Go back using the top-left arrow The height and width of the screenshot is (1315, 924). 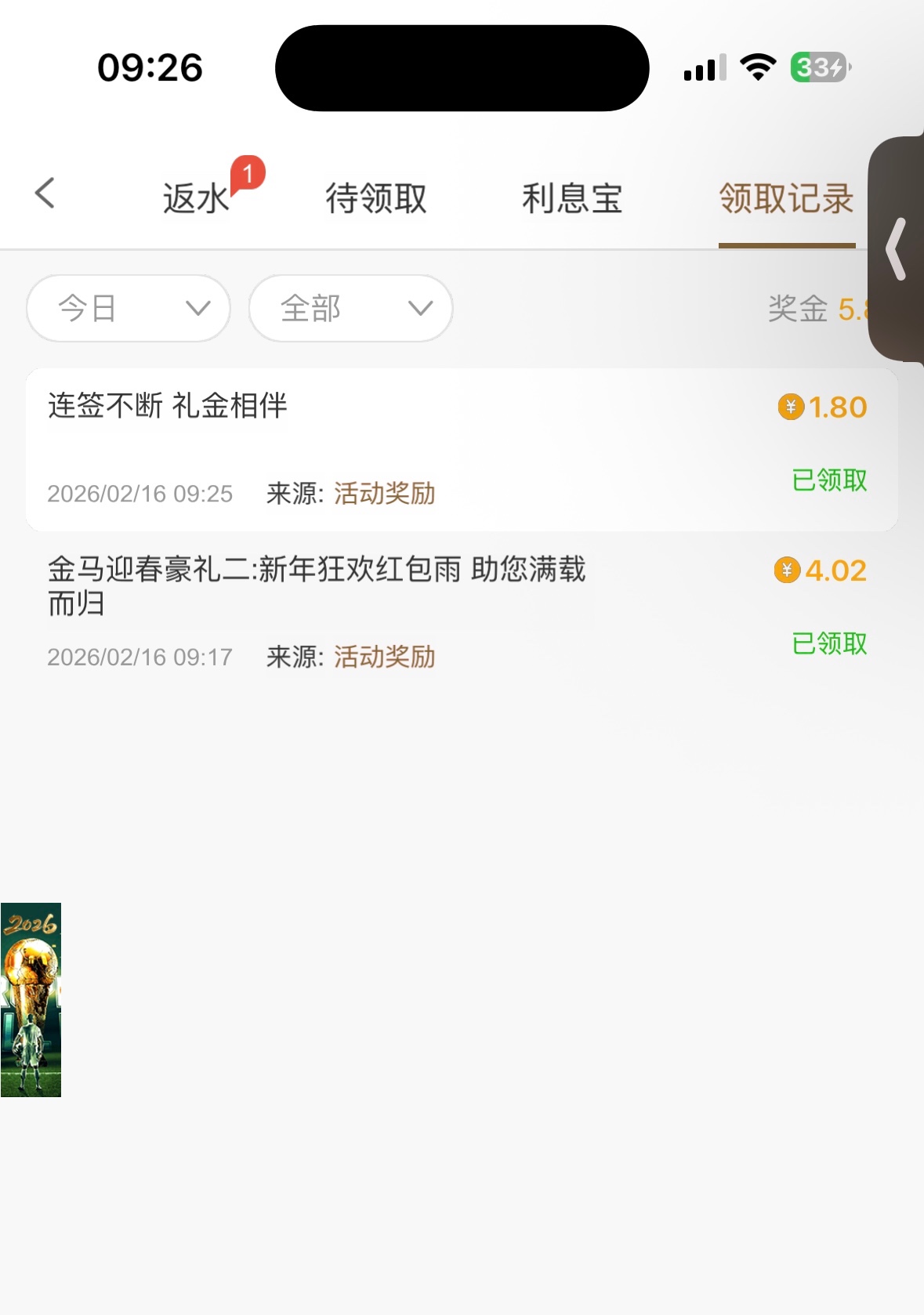coord(45,194)
